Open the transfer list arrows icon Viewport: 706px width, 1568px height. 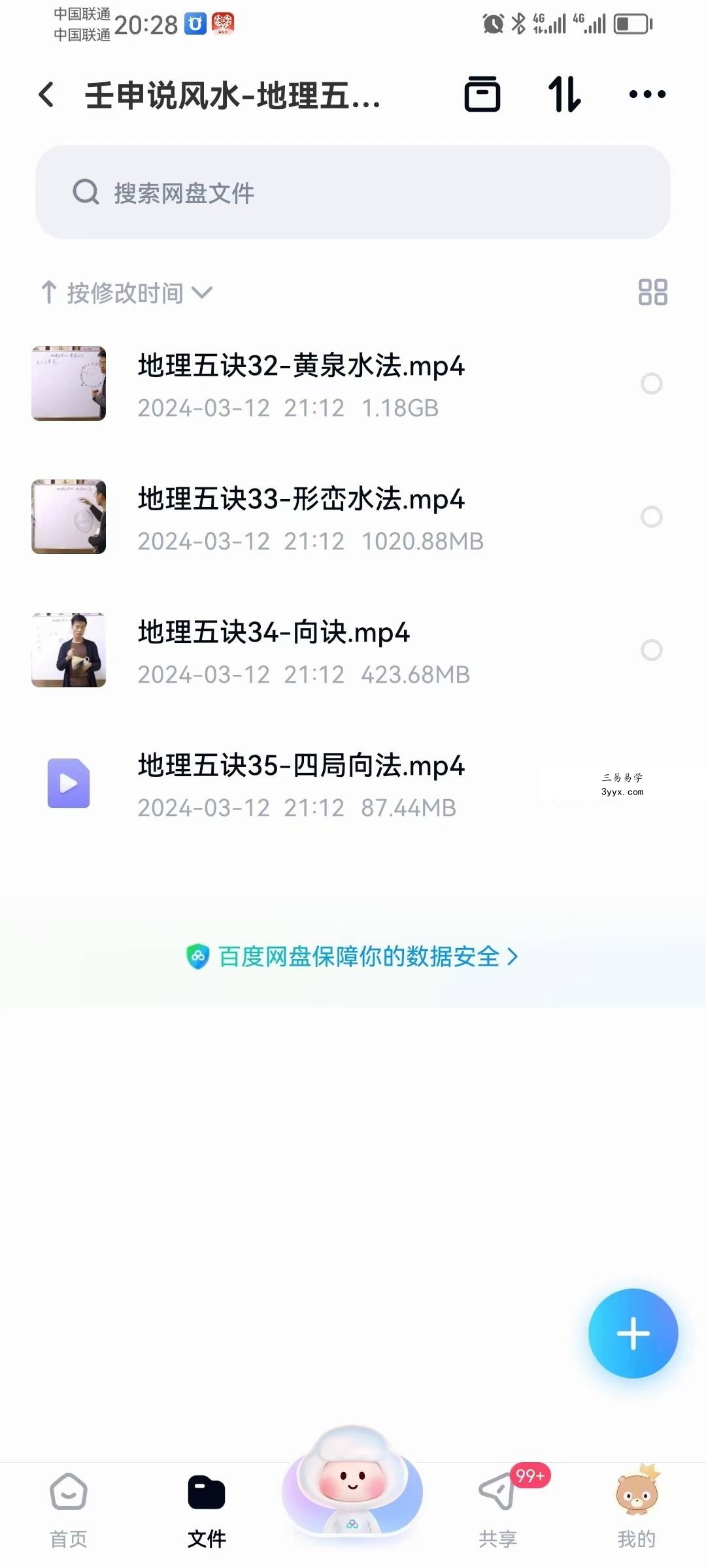click(564, 95)
